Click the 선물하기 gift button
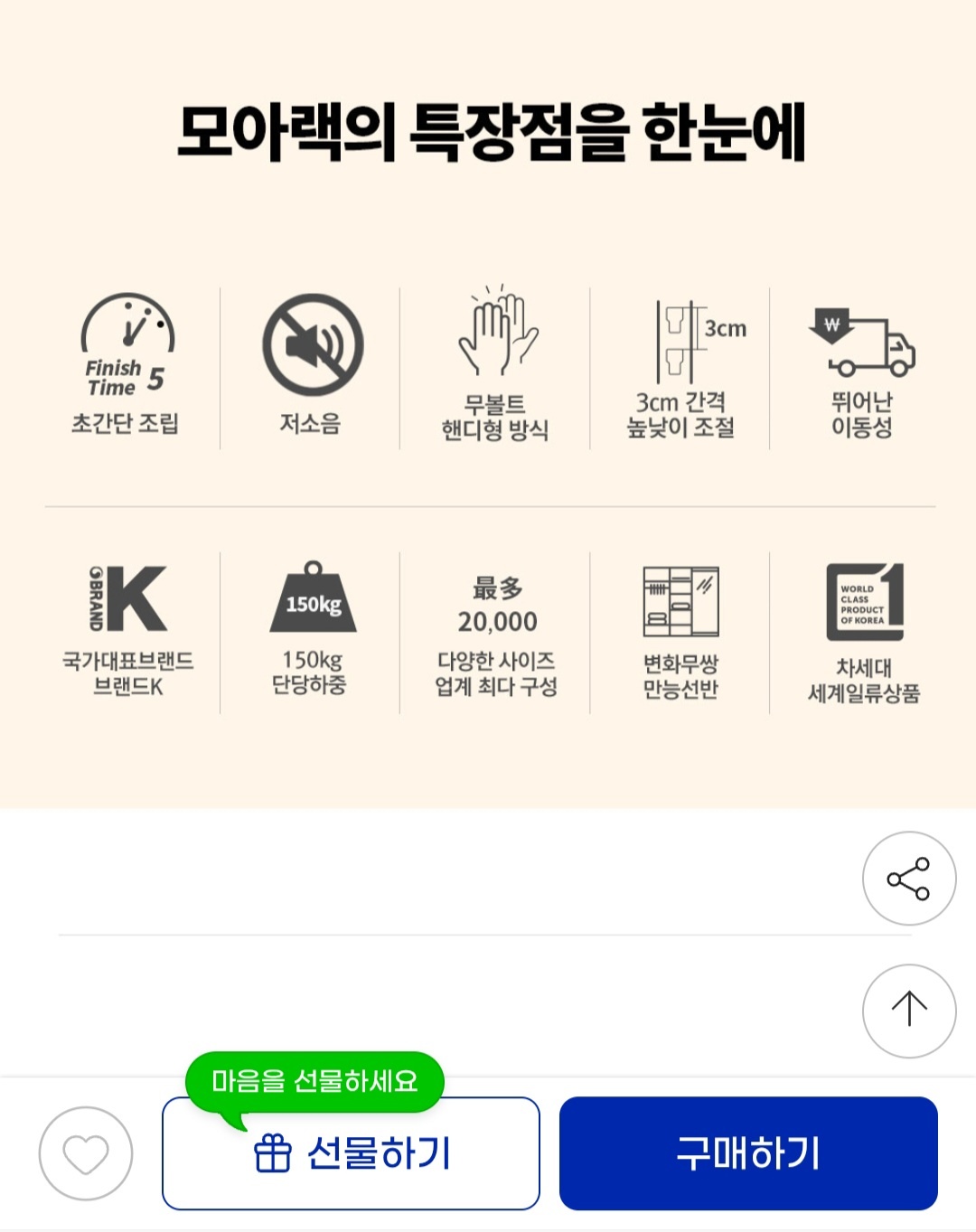Image resolution: width=976 pixels, height=1232 pixels. pos(352,1153)
